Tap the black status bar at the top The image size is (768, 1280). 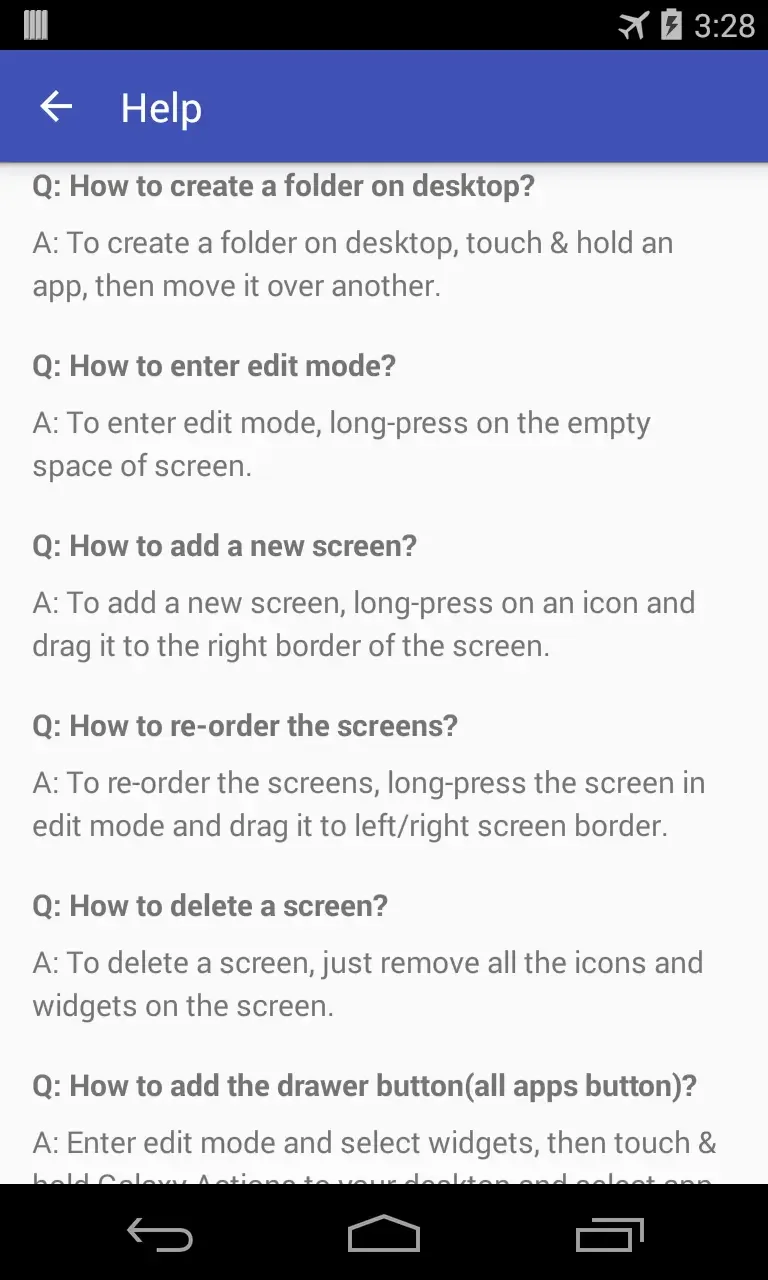pyautogui.click(x=384, y=25)
